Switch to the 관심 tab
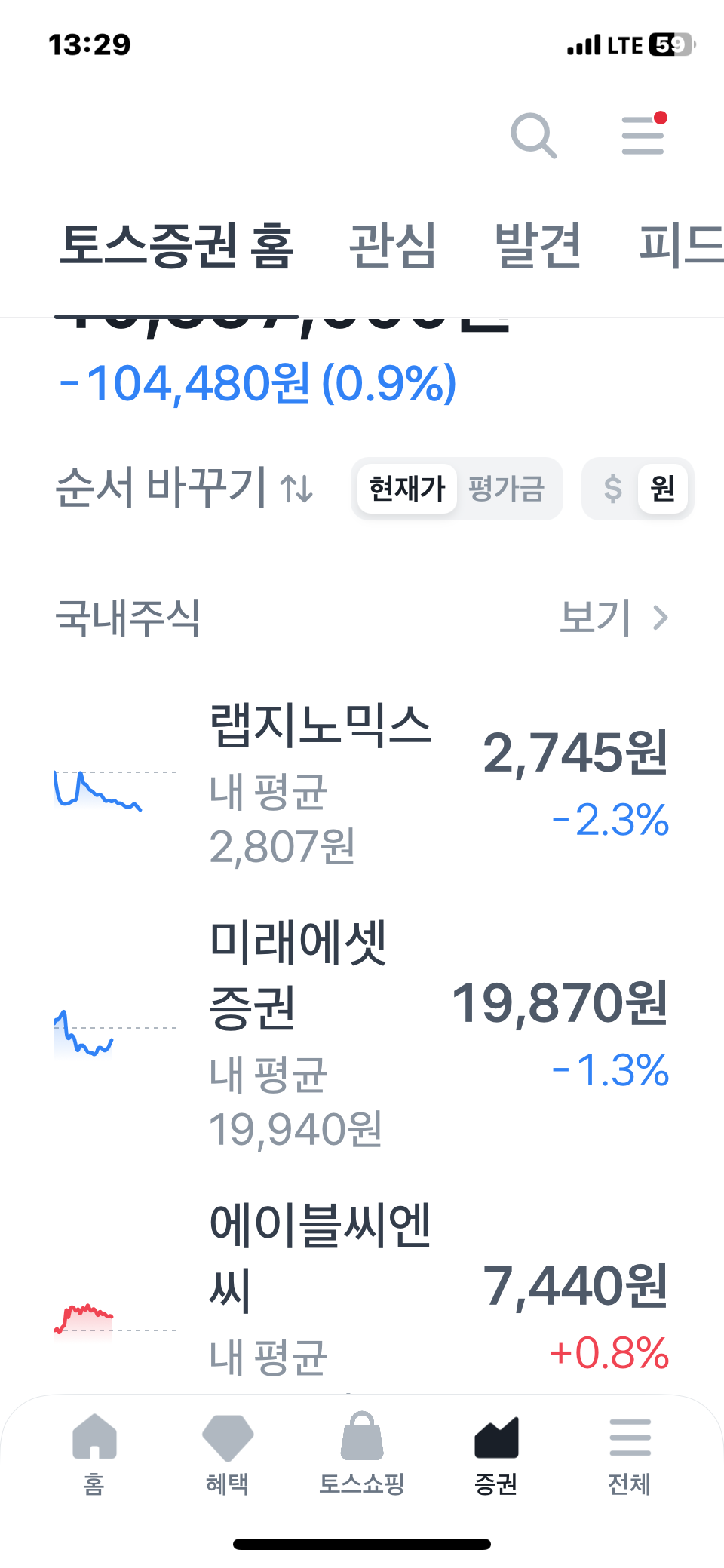This screenshot has width=724, height=1568. 392,246
